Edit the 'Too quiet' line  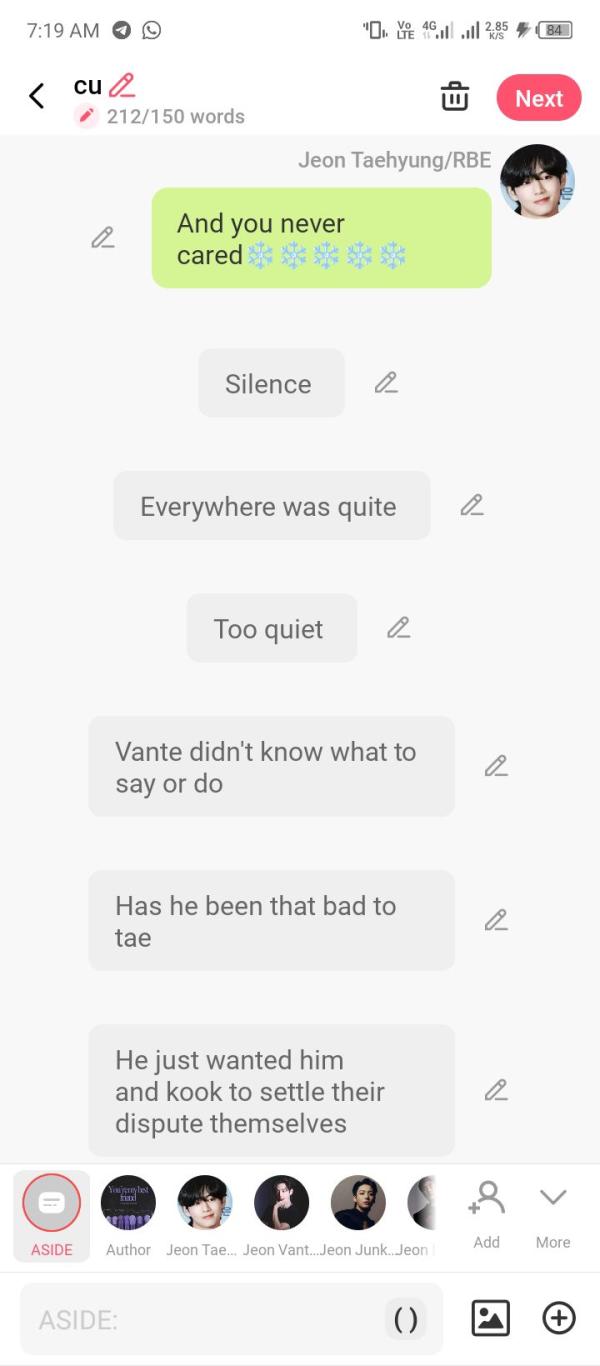(x=398, y=628)
